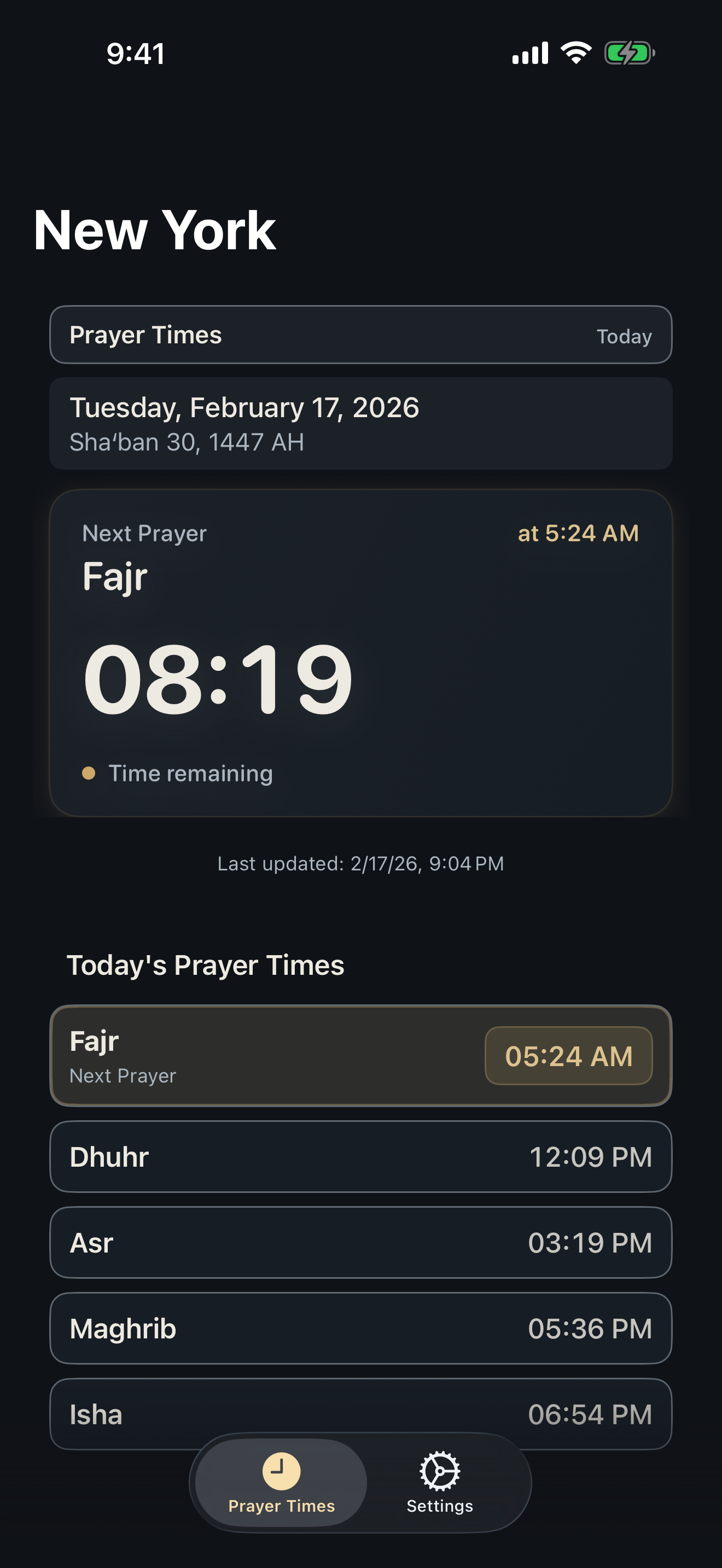Tap the yellow dot next to Time remaining
This screenshot has height=1568, width=722.
[x=89, y=773]
